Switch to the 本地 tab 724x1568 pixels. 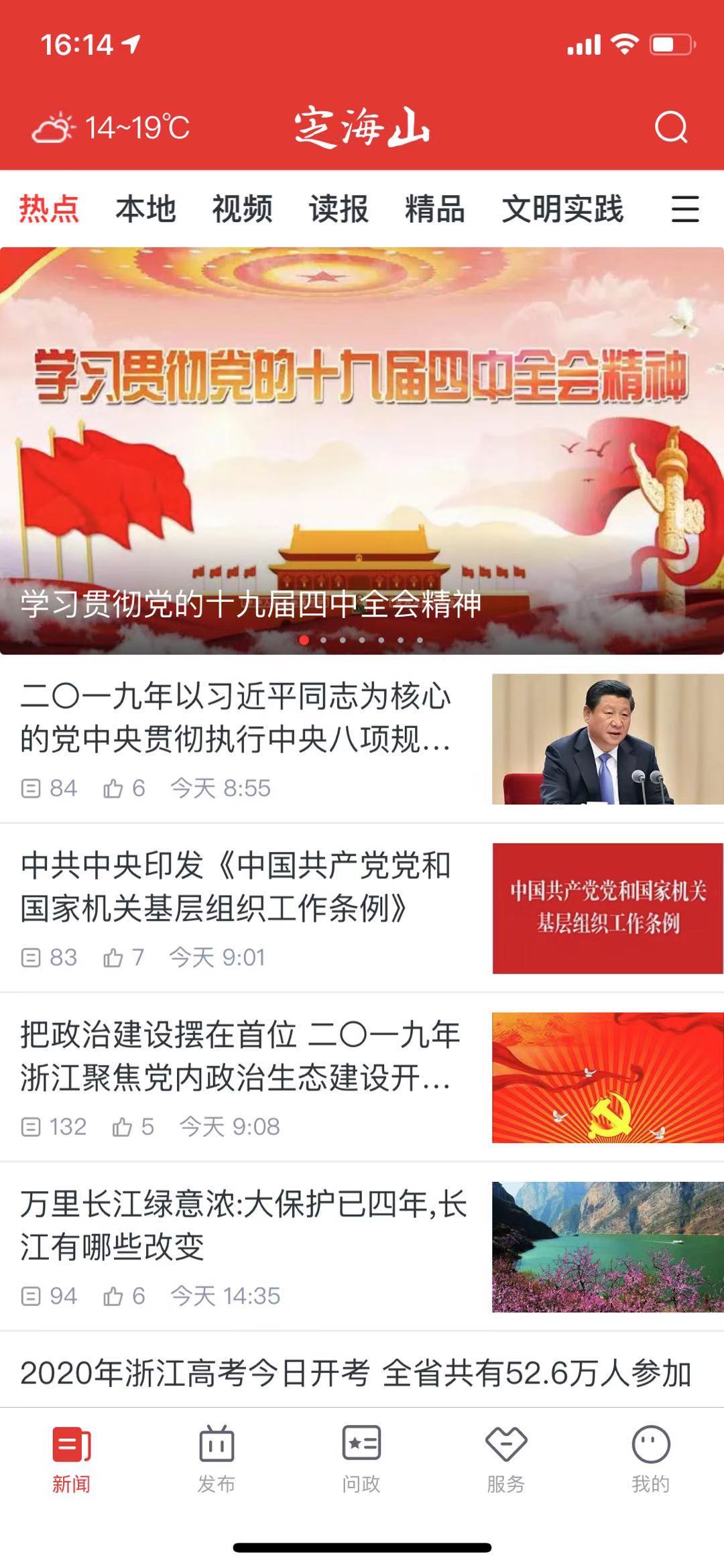coord(145,209)
